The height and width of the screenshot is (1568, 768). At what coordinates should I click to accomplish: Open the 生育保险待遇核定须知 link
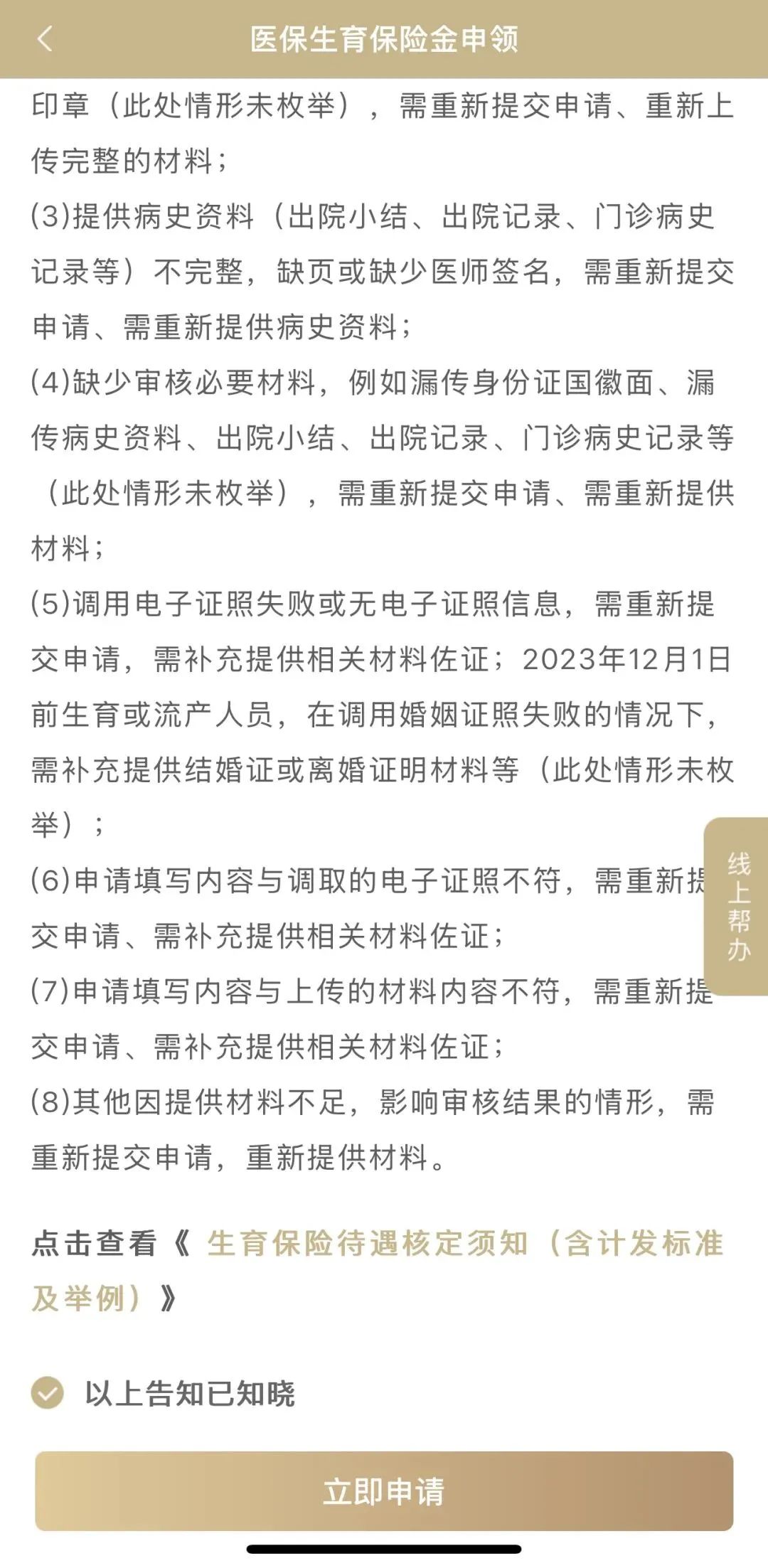[x=378, y=1270]
